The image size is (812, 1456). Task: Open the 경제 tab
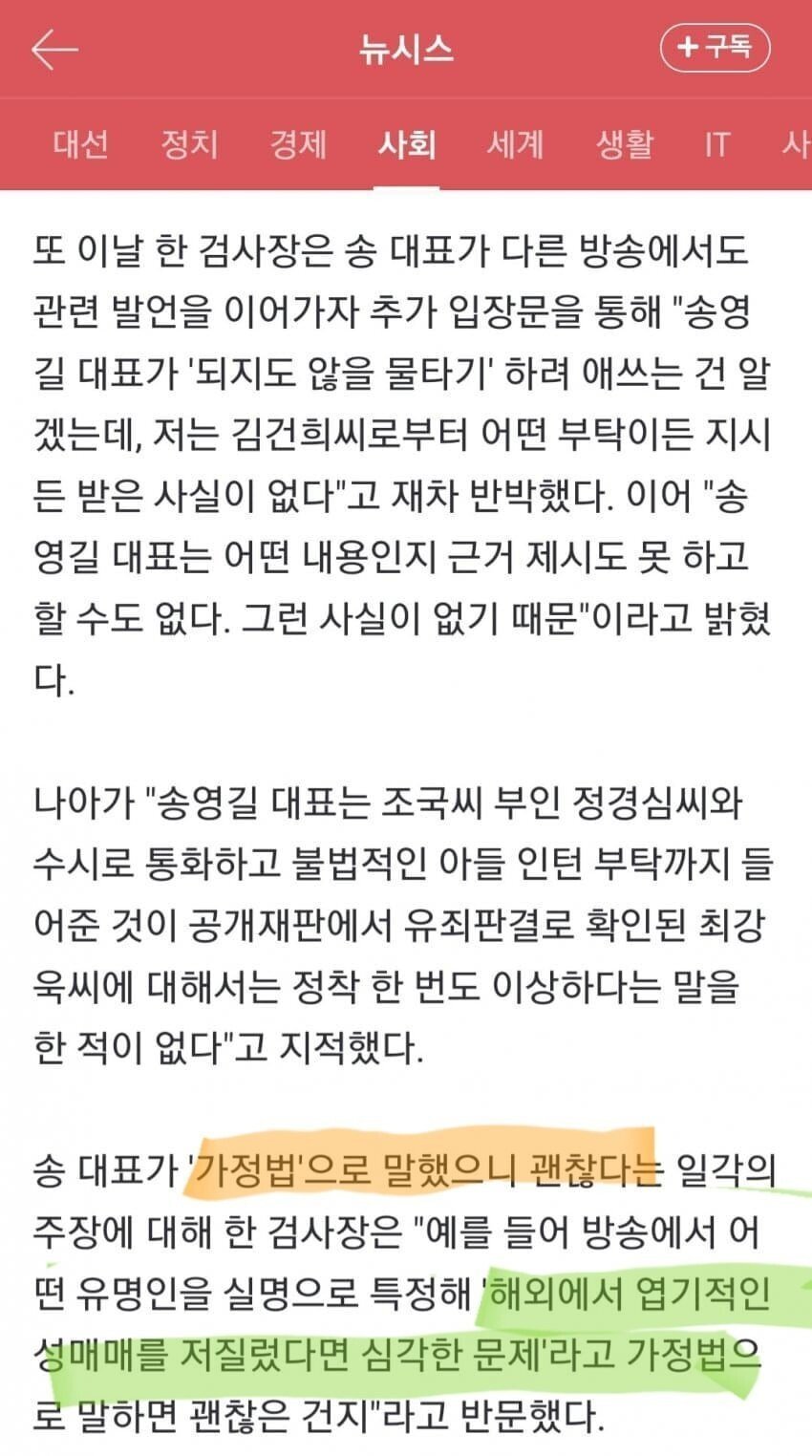click(x=298, y=144)
